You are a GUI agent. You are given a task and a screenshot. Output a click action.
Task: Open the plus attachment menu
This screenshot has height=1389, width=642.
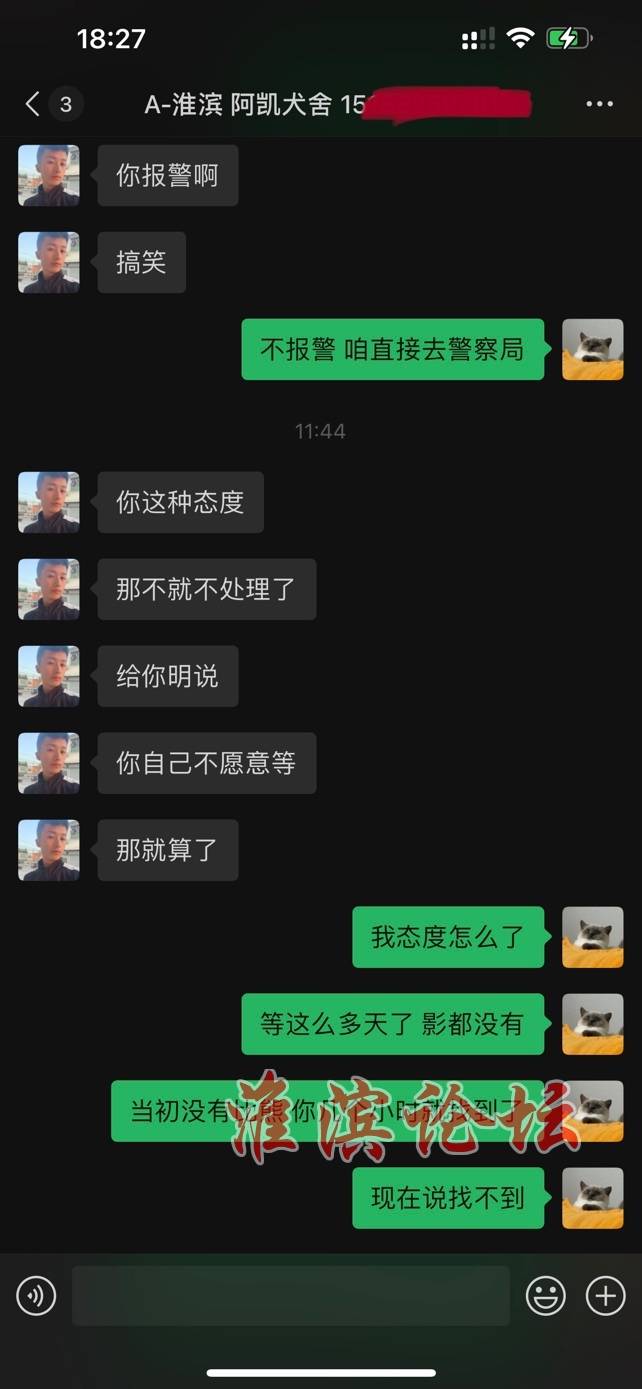tap(605, 1297)
